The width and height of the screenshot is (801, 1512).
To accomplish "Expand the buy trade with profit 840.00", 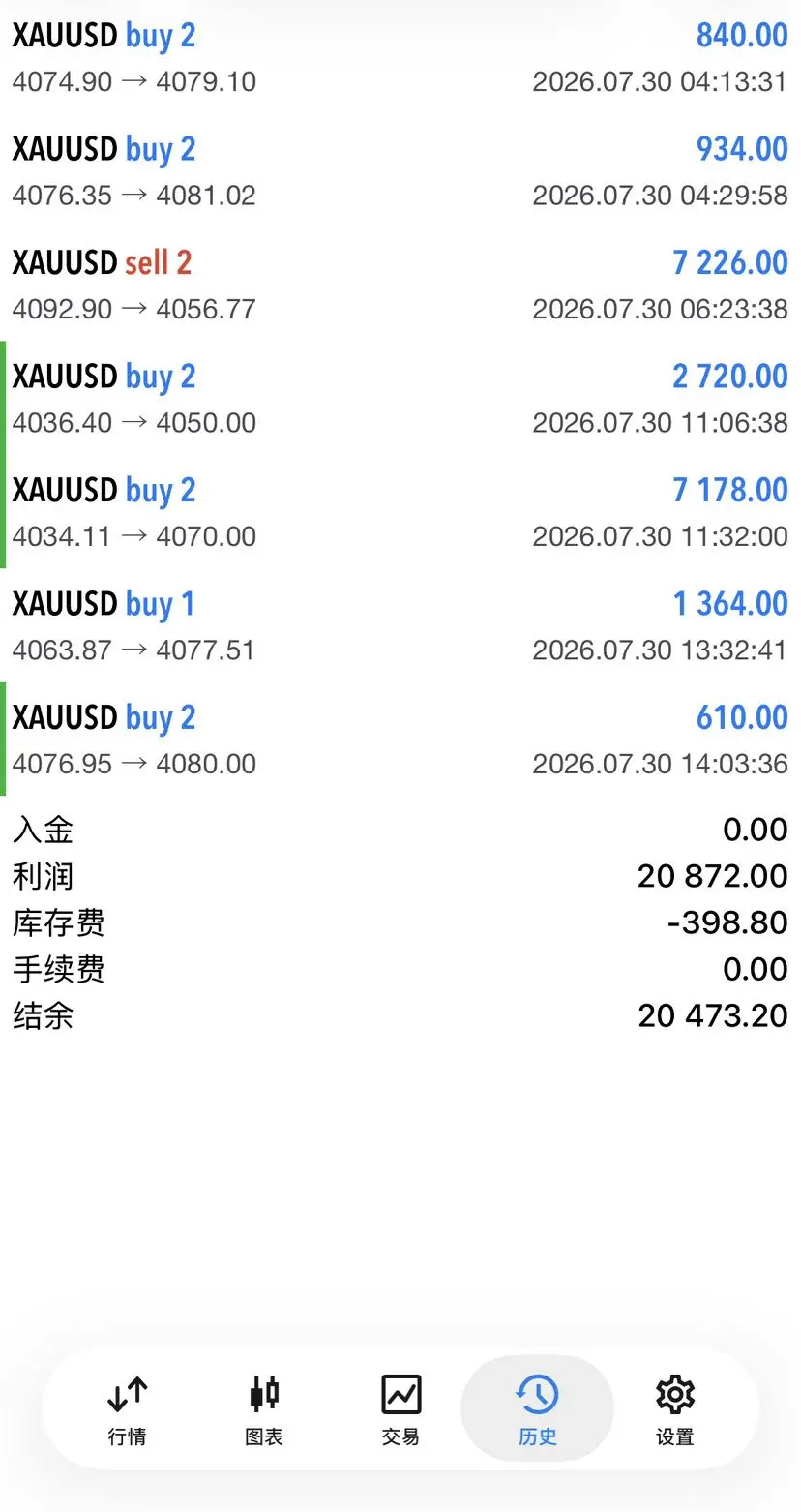I will click(x=400, y=57).
